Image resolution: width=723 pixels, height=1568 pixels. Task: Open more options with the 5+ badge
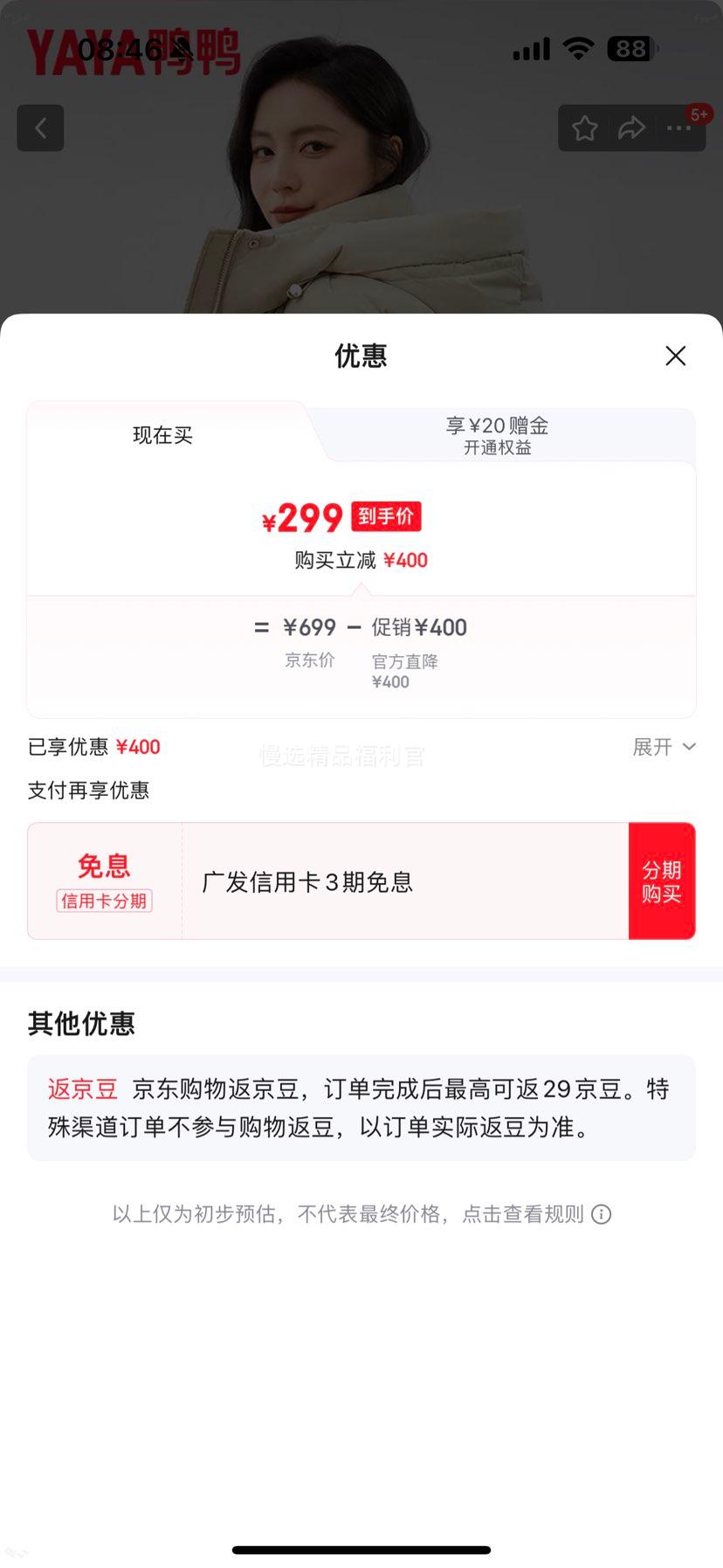coord(678,128)
